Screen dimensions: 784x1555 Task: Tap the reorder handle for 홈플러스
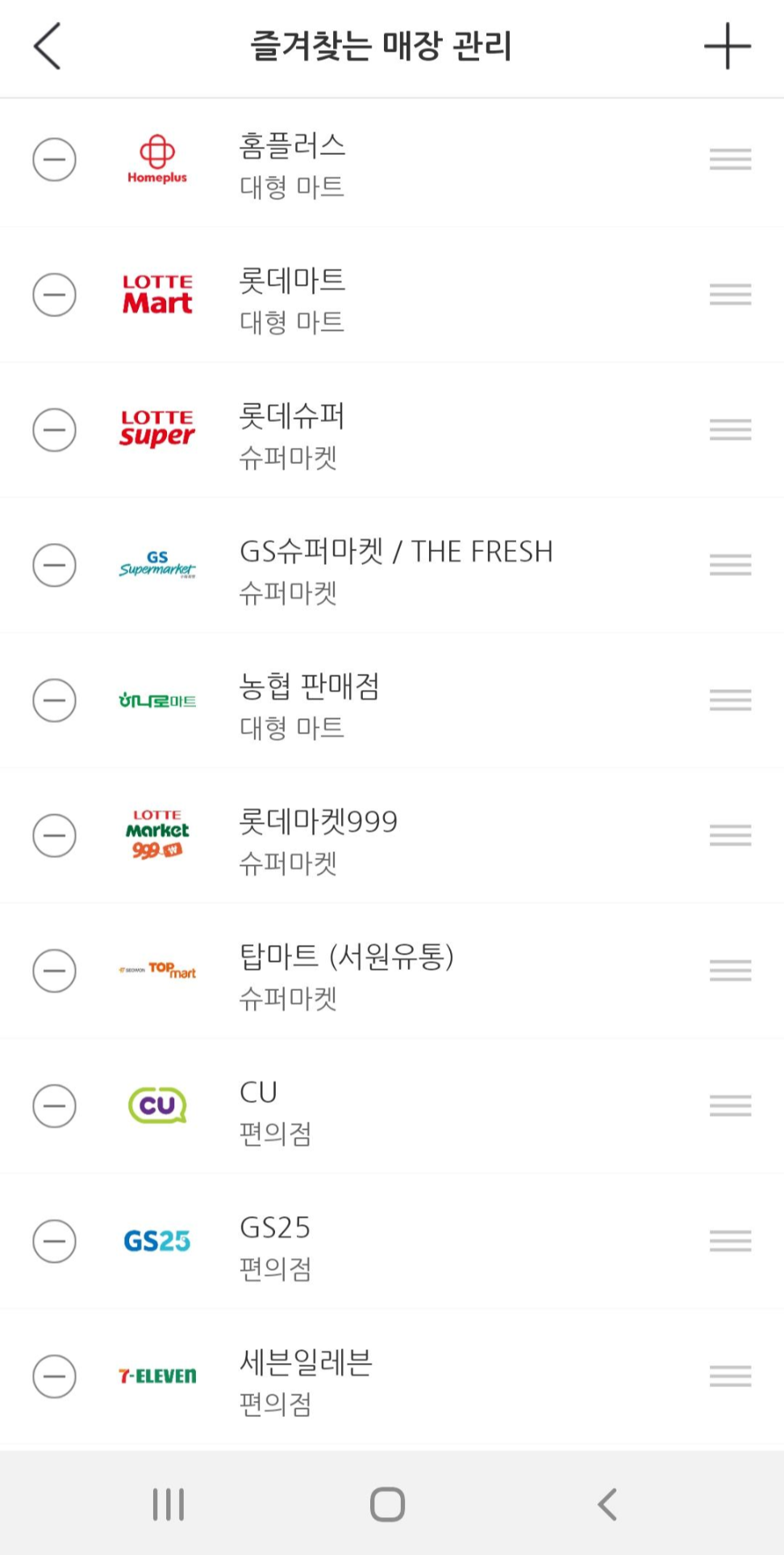tap(731, 159)
